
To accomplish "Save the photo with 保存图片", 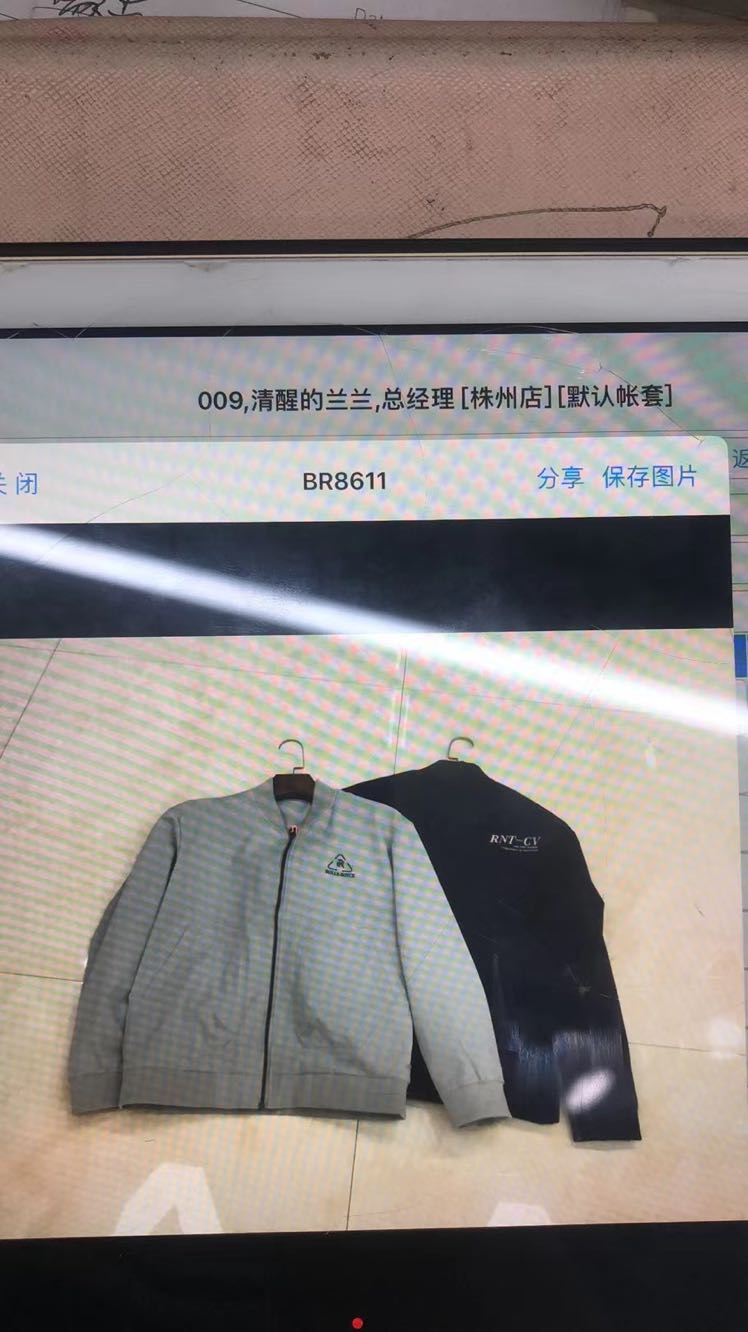I will [649, 477].
